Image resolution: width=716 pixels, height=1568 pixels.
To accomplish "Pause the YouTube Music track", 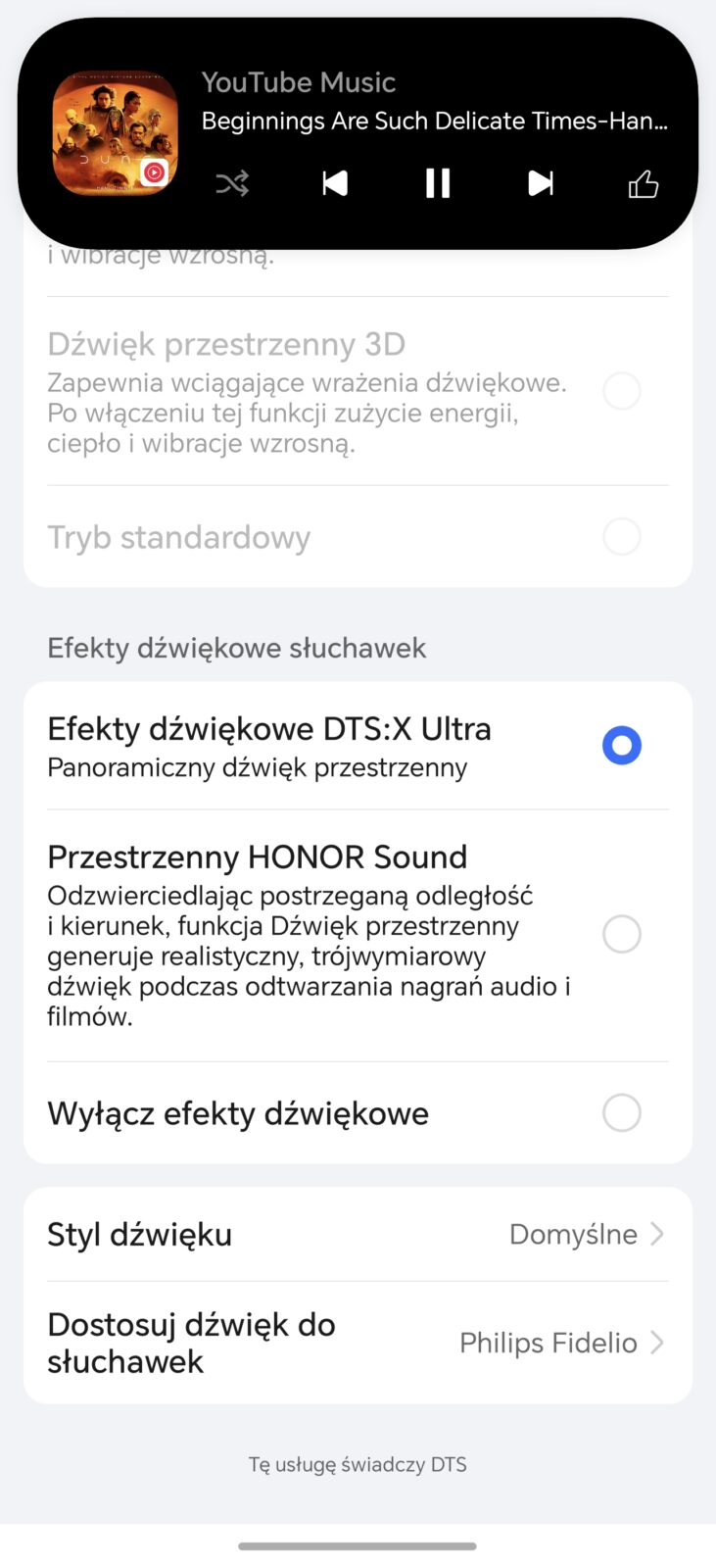I will pyautogui.click(x=438, y=183).
